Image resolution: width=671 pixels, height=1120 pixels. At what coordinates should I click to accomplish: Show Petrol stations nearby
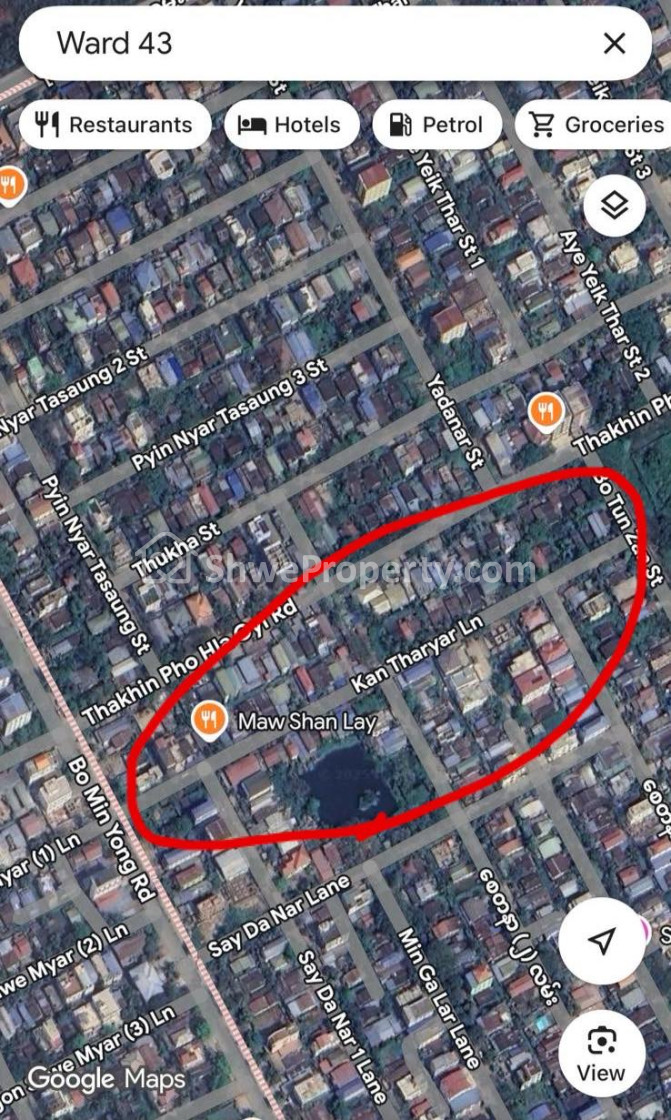click(x=437, y=125)
